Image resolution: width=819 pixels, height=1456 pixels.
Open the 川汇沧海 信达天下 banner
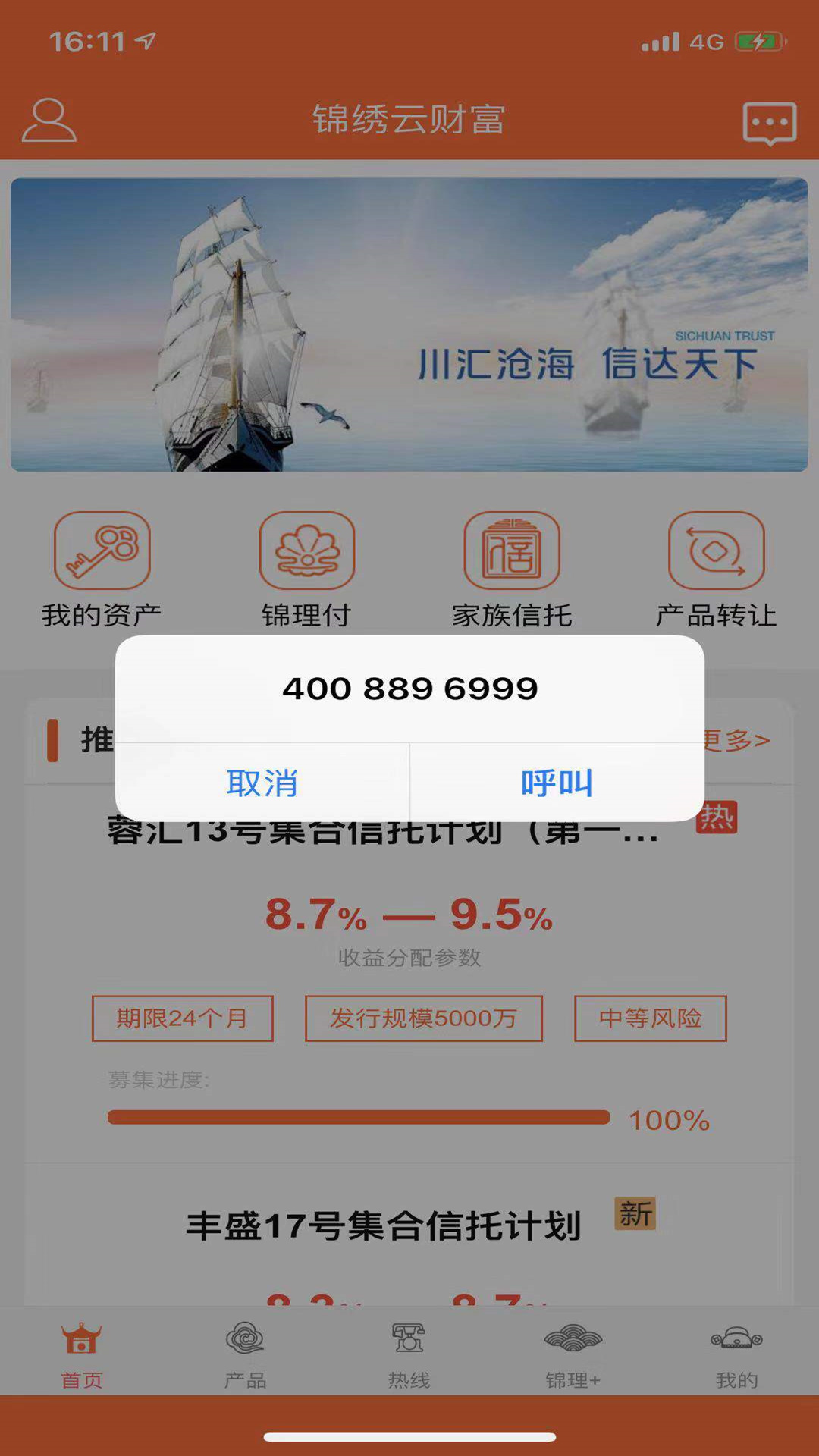[x=409, y=325]
